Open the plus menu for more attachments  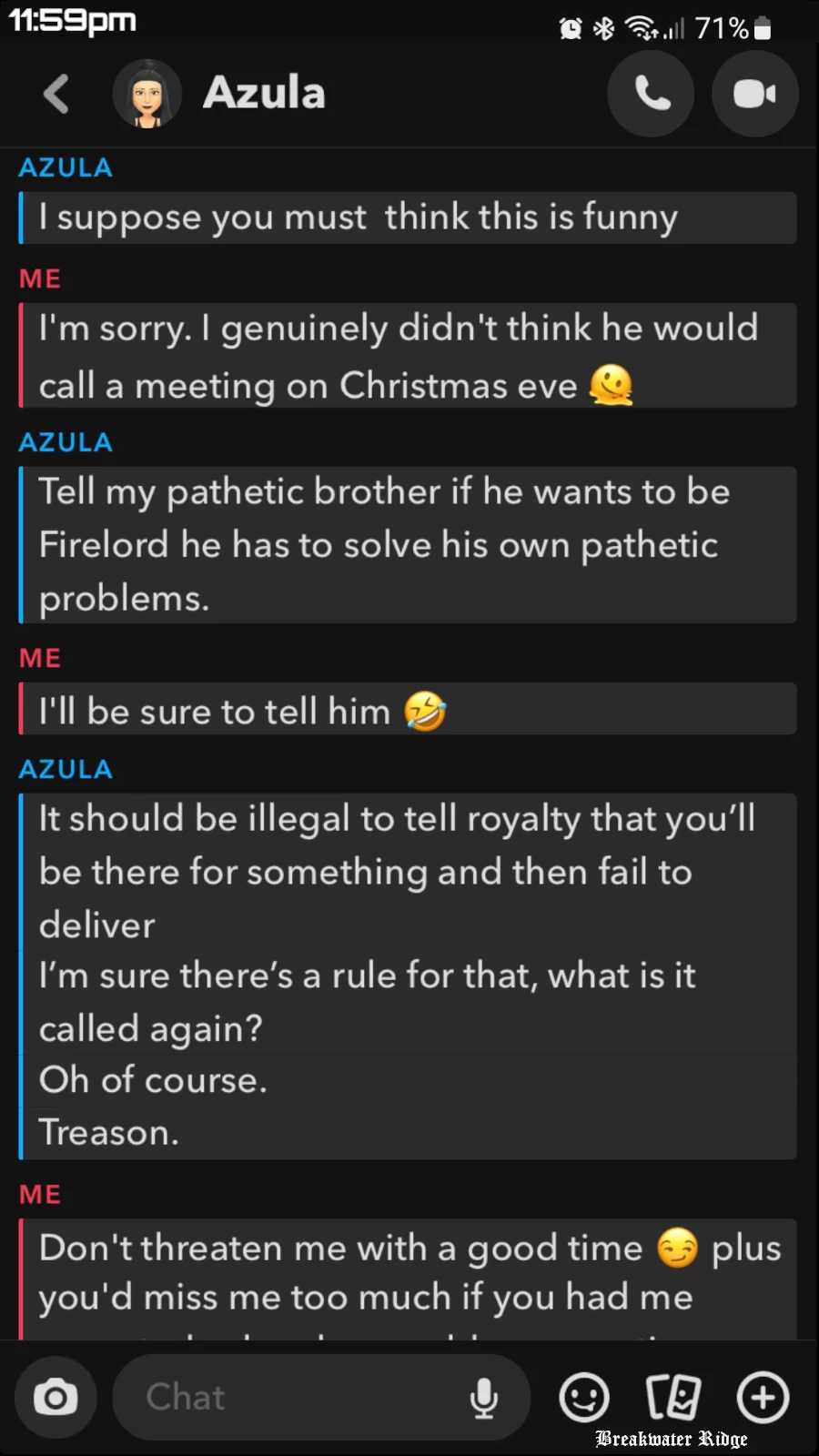click(763, 1397)
